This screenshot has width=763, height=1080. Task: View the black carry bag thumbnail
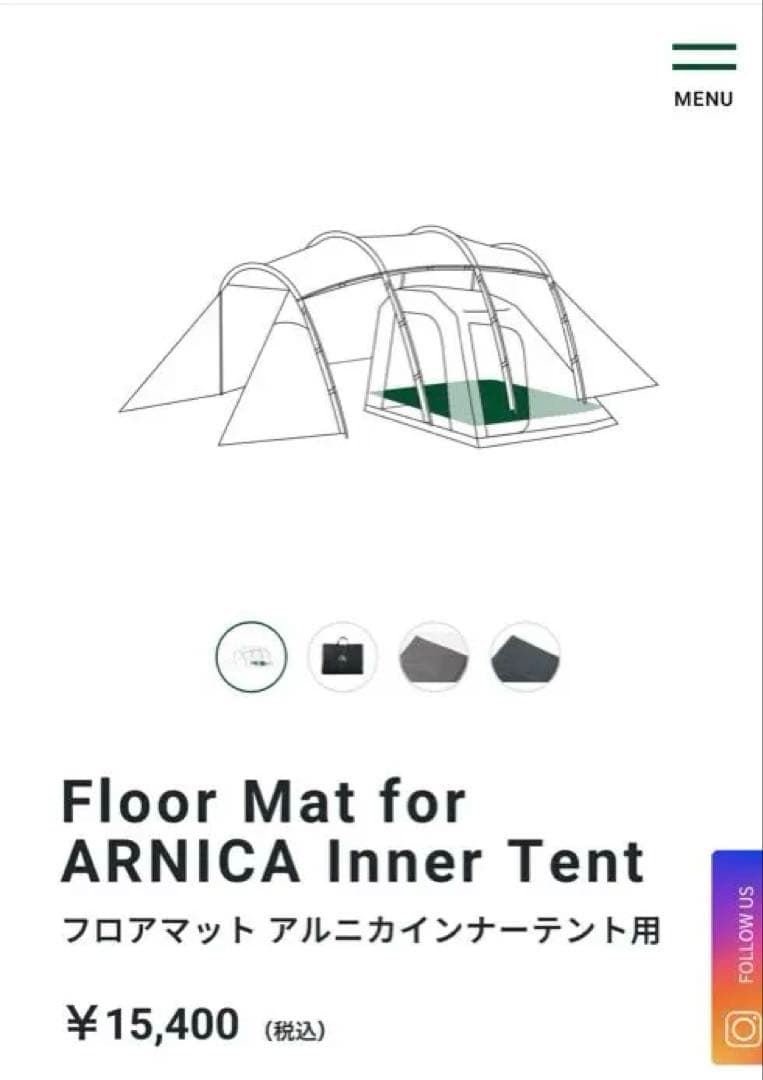click(343, 656)
